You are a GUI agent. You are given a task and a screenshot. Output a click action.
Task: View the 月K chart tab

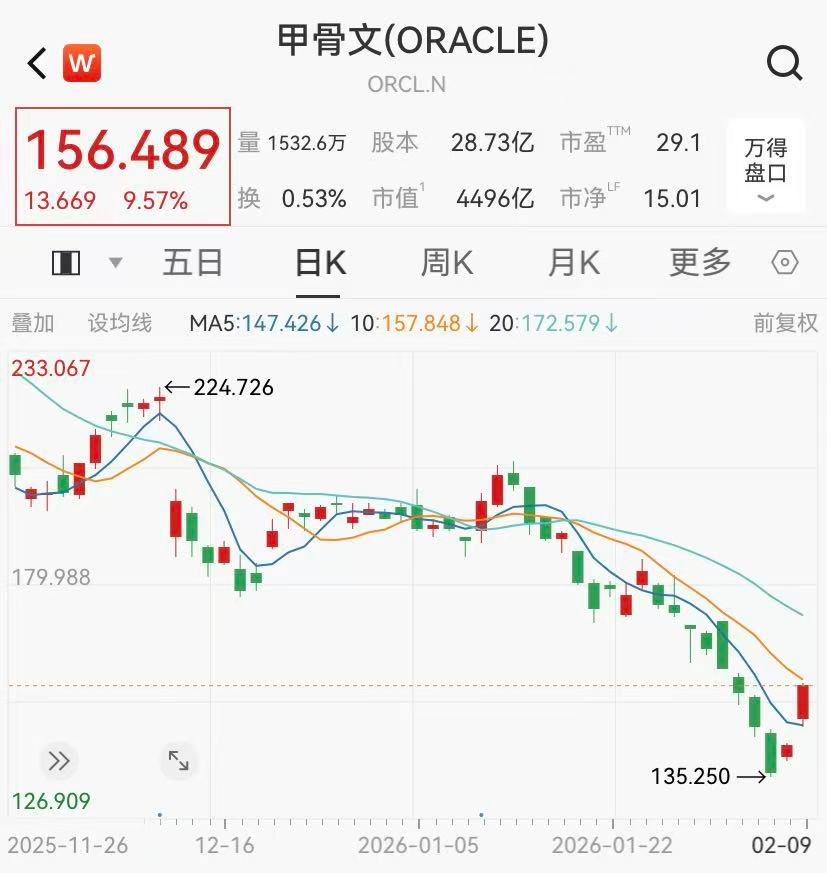point(573,263)
